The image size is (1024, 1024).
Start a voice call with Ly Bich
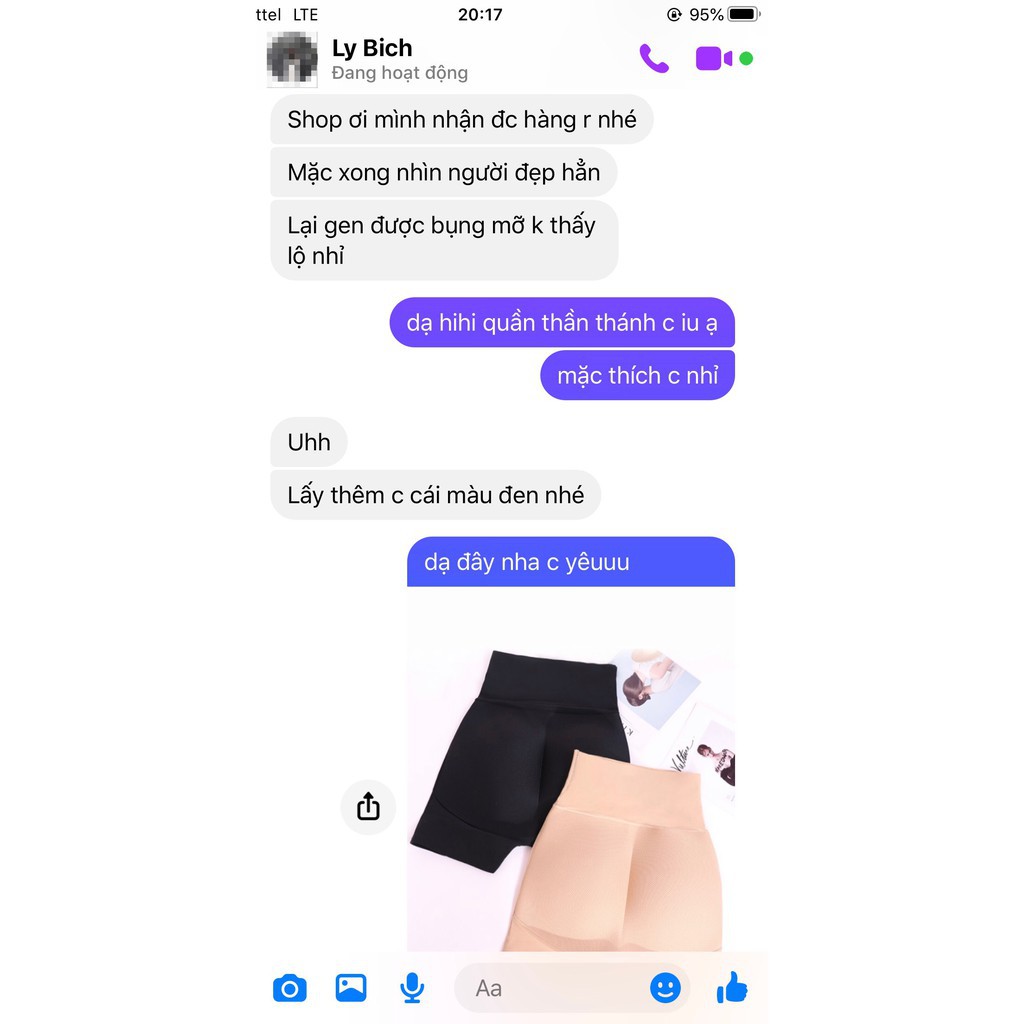pos(654,58)
